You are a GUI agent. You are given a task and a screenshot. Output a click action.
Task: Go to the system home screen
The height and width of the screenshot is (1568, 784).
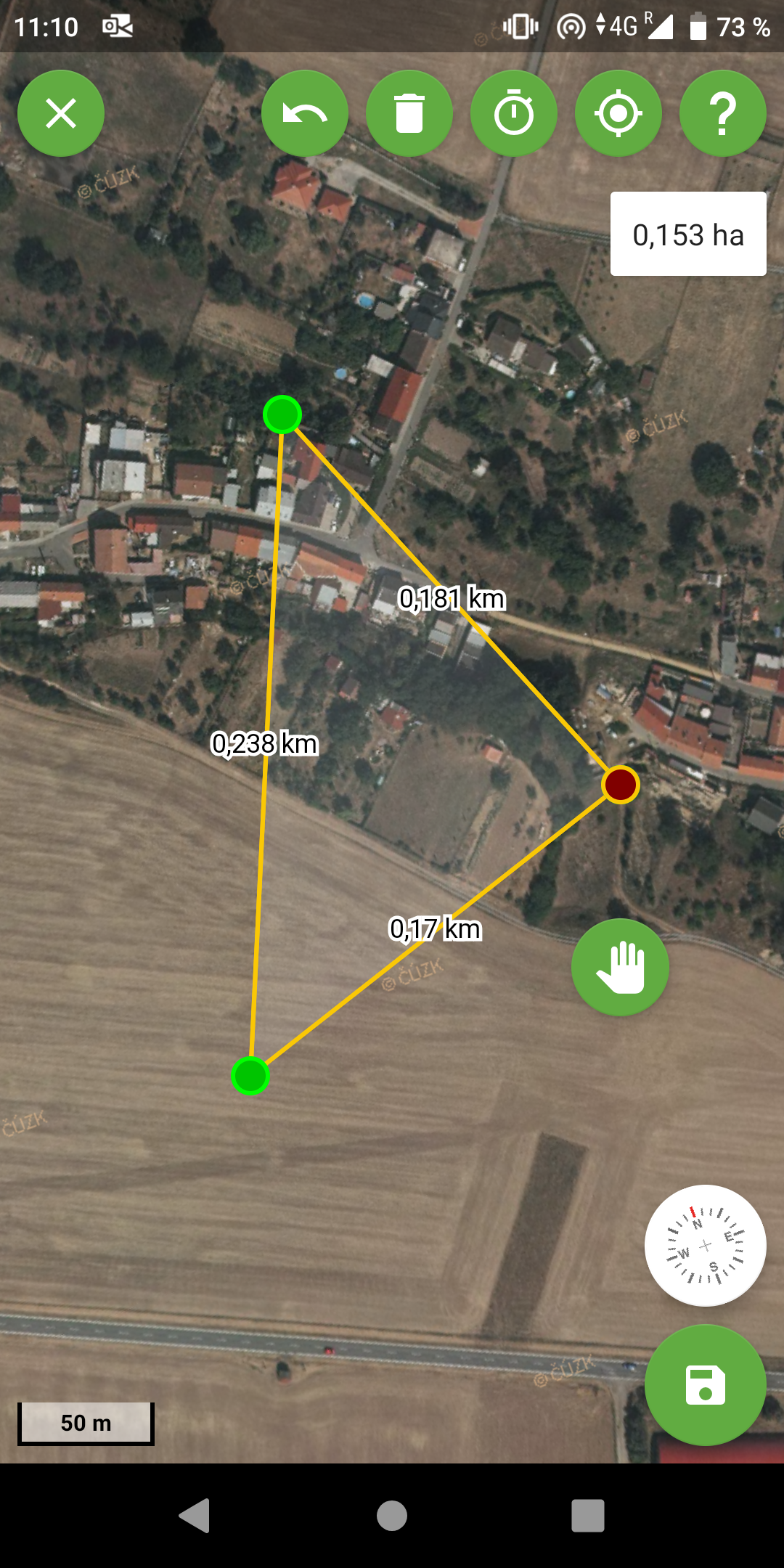[x=392, y=1516]
